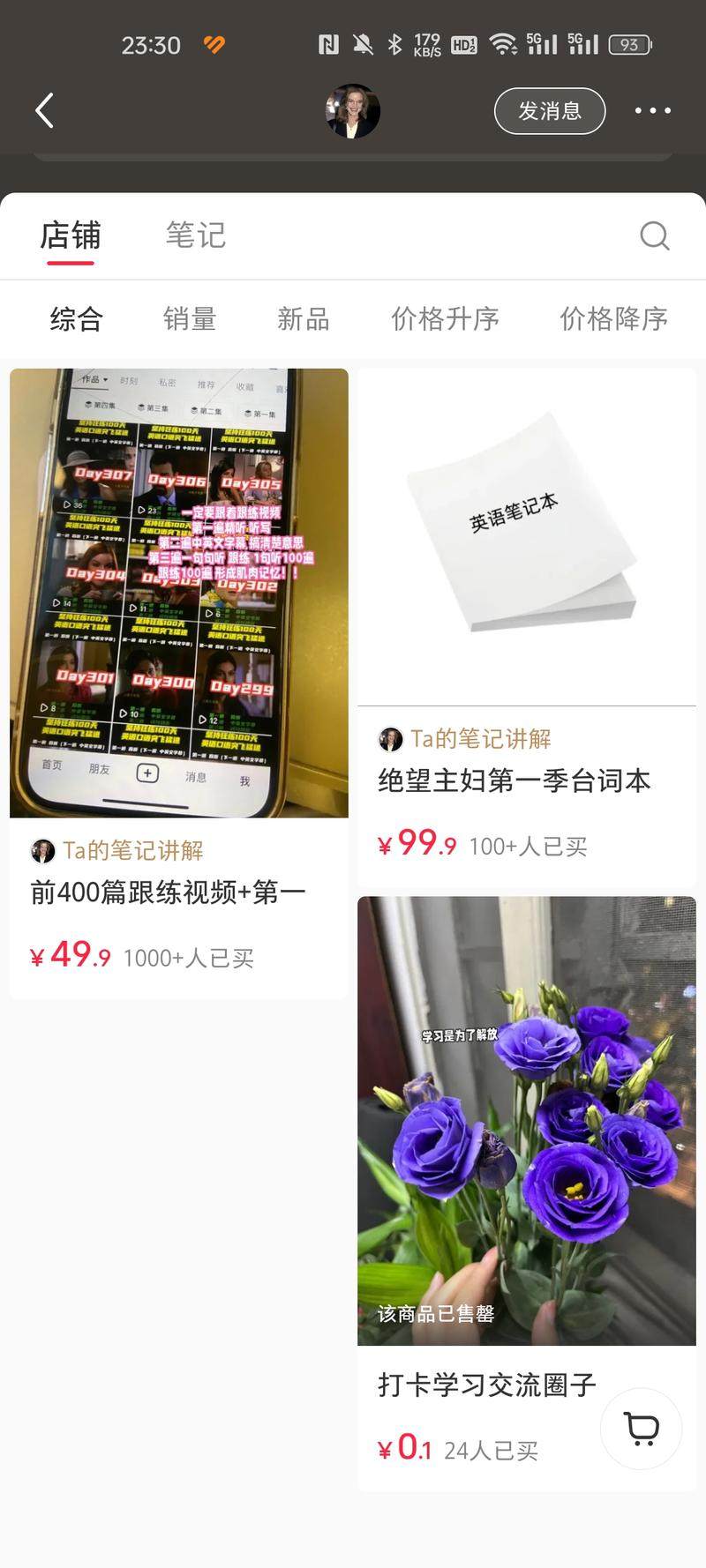Sort by 价格降序
This screenshot has height=1568, width=706.
(x=613, y=318)
